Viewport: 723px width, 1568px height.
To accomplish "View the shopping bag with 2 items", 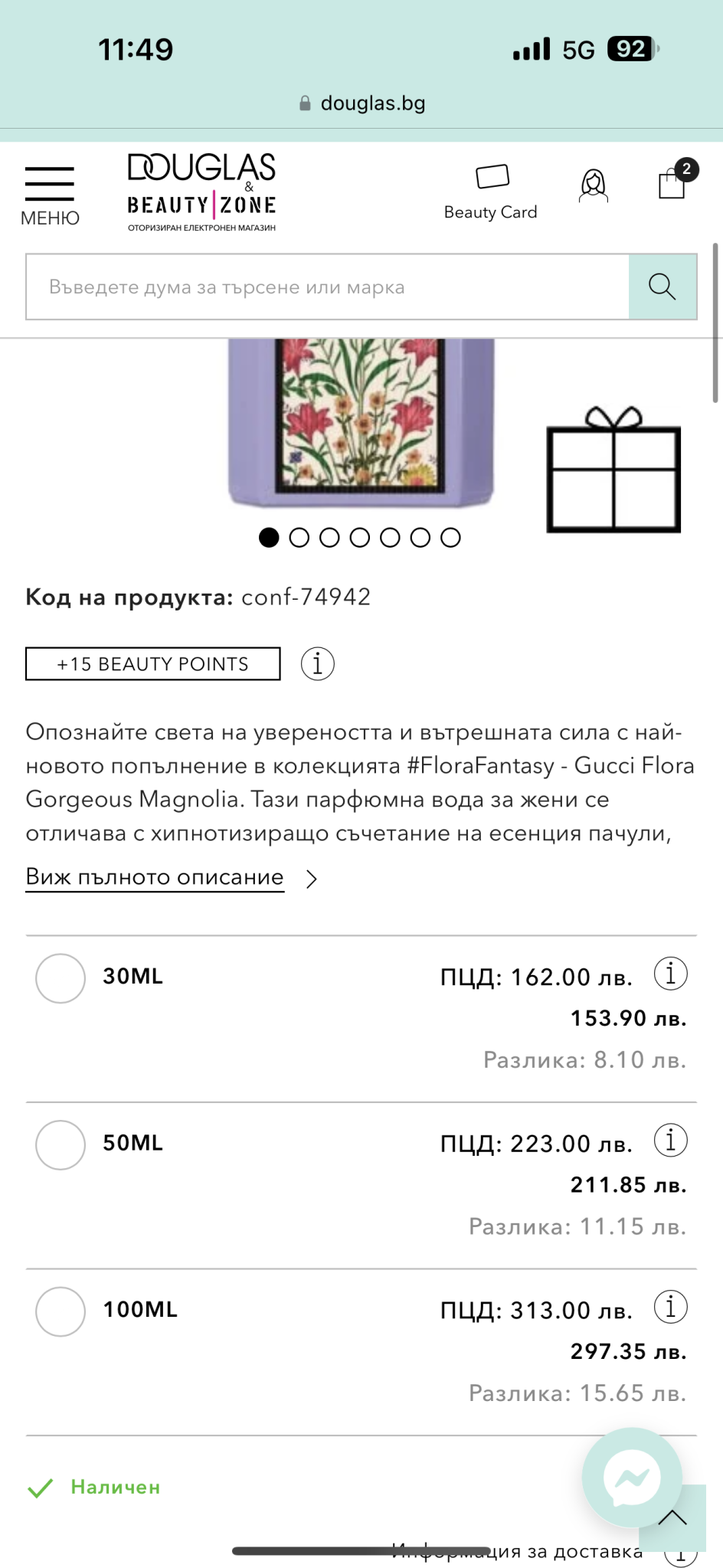I will click(x=673, y=182).
